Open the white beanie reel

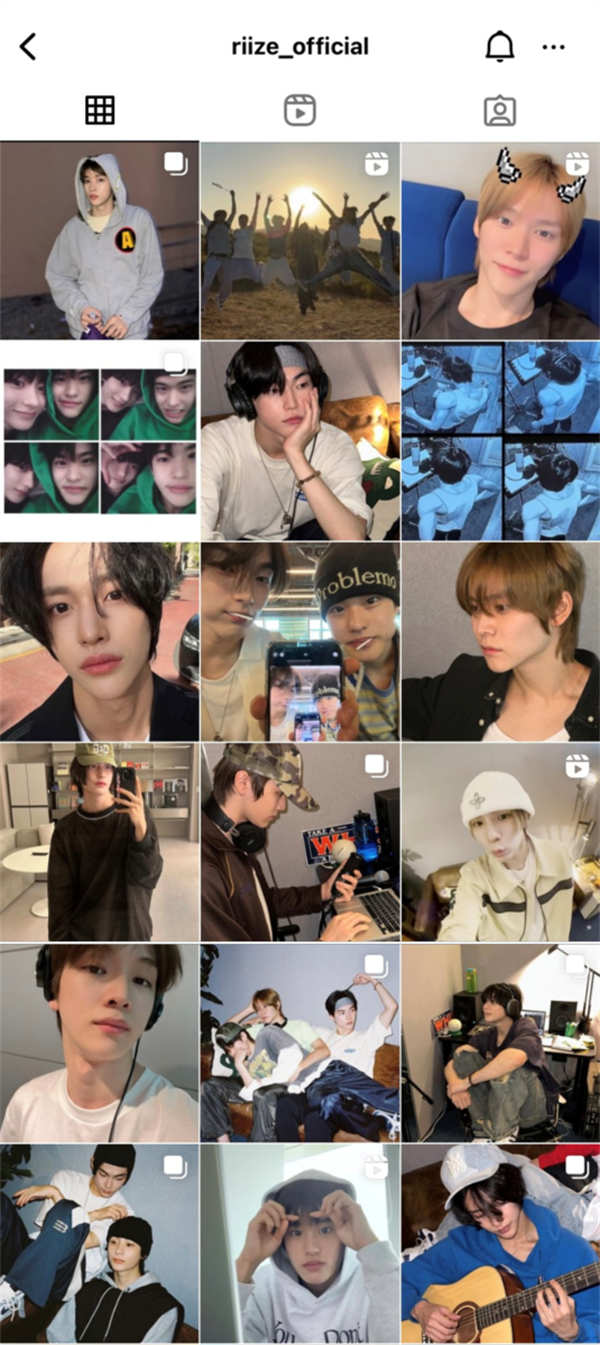click(x=500, y=841)
